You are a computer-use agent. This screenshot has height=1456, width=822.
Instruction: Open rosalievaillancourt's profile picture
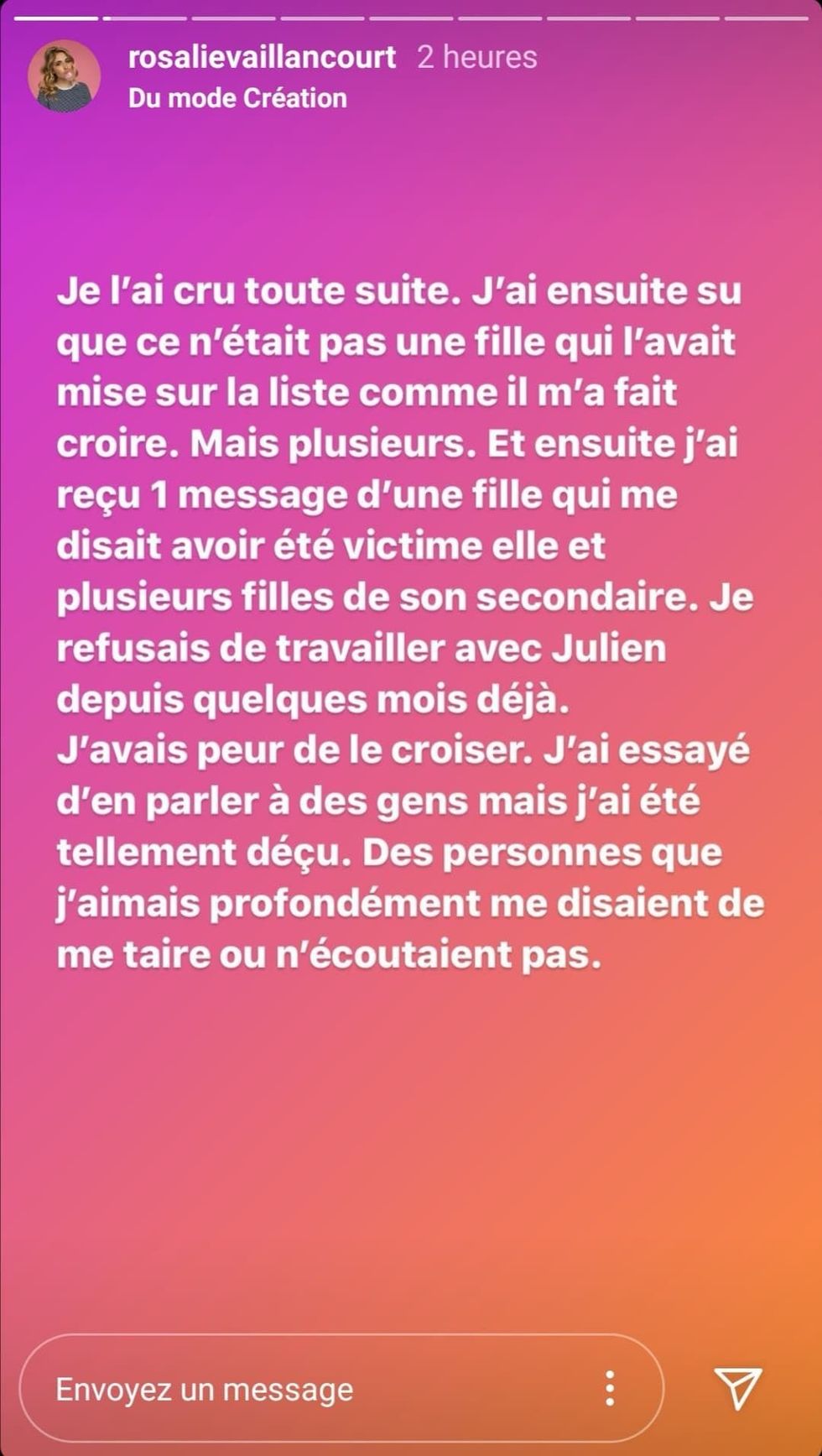(64, 76)
